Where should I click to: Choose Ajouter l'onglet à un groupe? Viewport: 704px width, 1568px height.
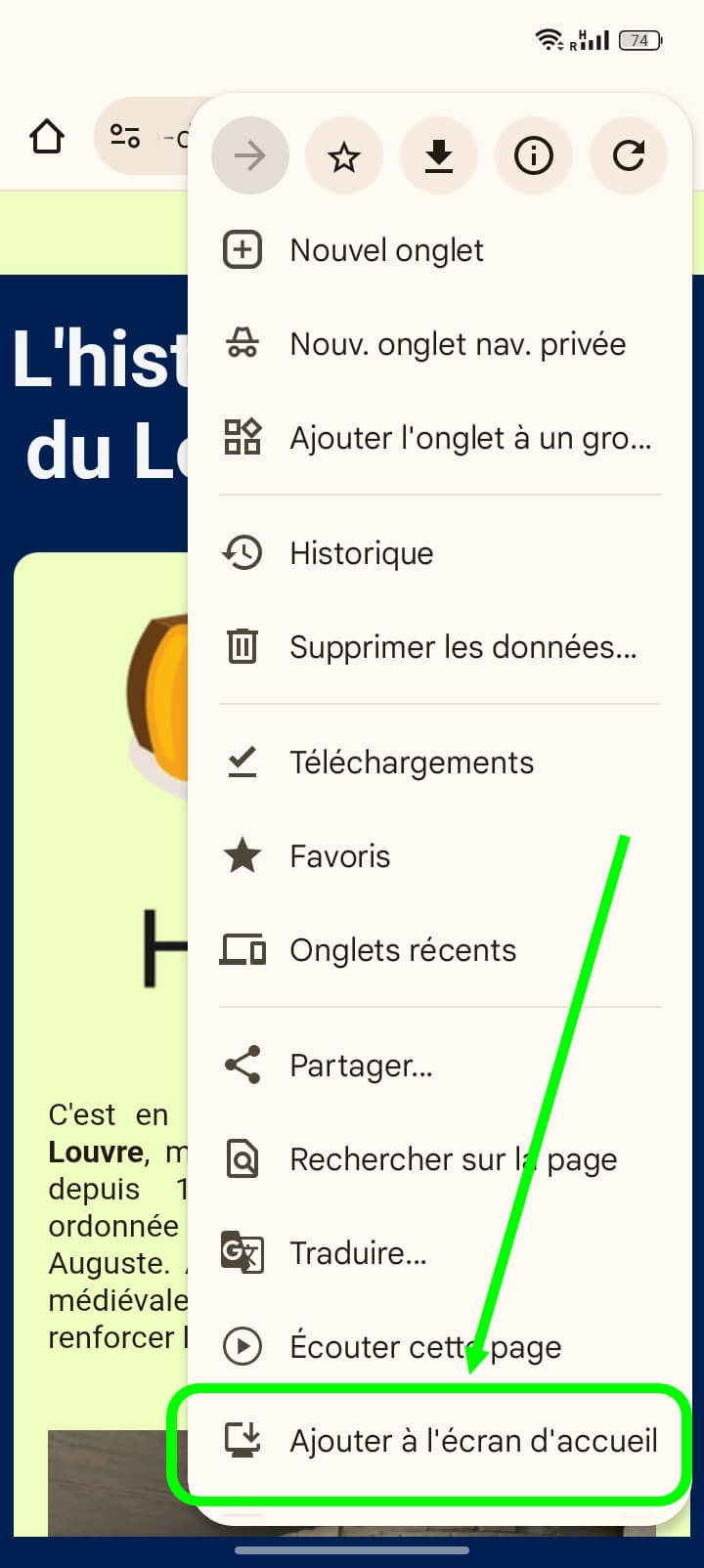469,438
